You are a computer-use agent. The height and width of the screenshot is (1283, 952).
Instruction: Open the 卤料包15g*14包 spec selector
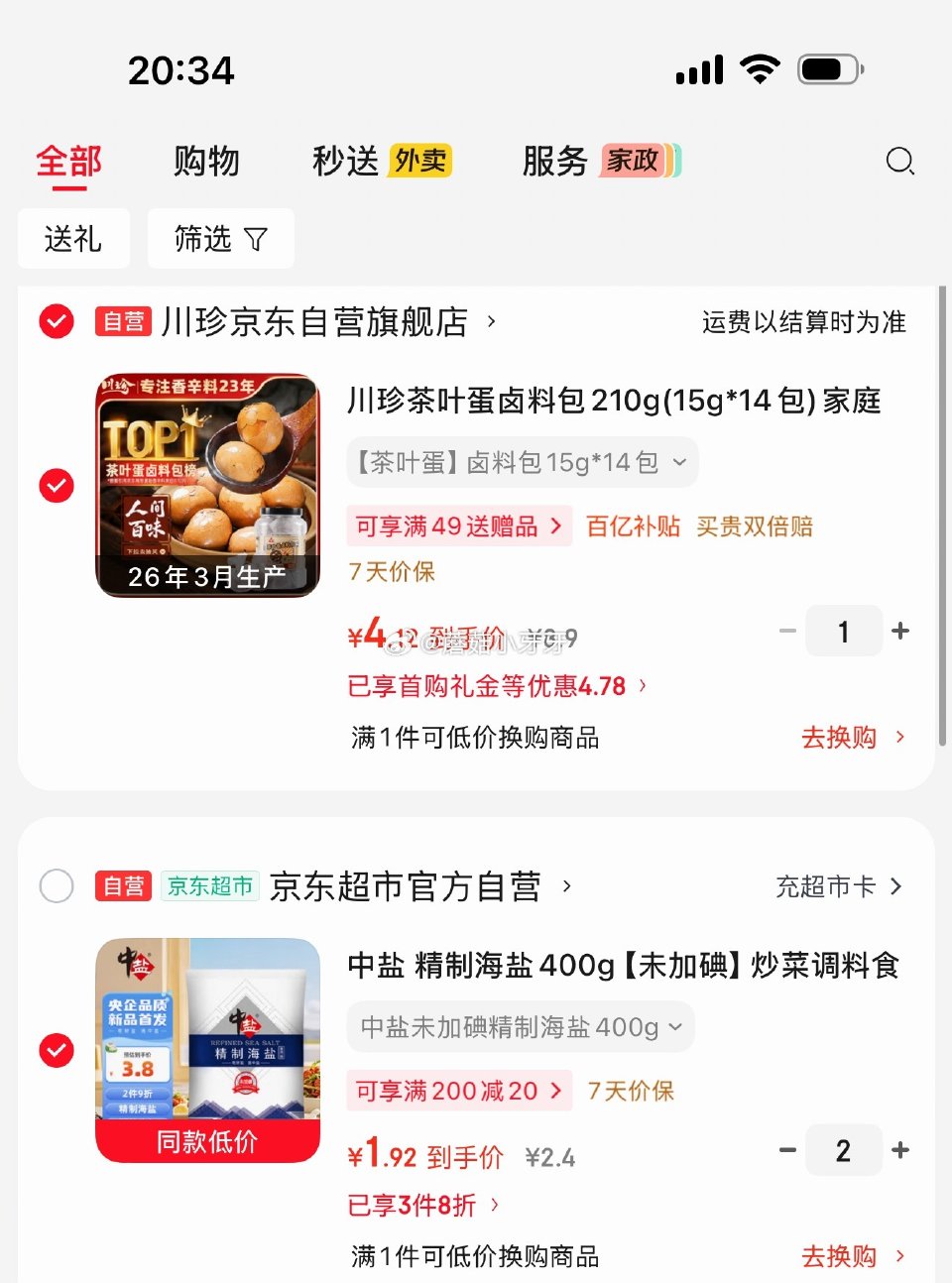point(522,462)
